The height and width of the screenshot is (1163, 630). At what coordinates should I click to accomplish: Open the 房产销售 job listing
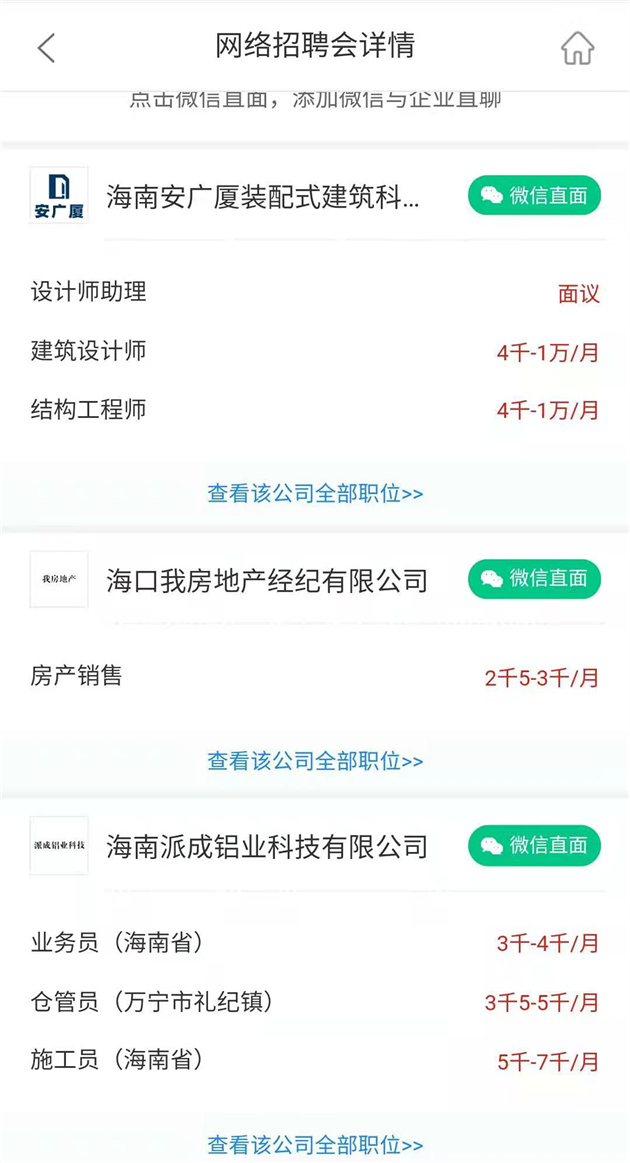point(315,676)
